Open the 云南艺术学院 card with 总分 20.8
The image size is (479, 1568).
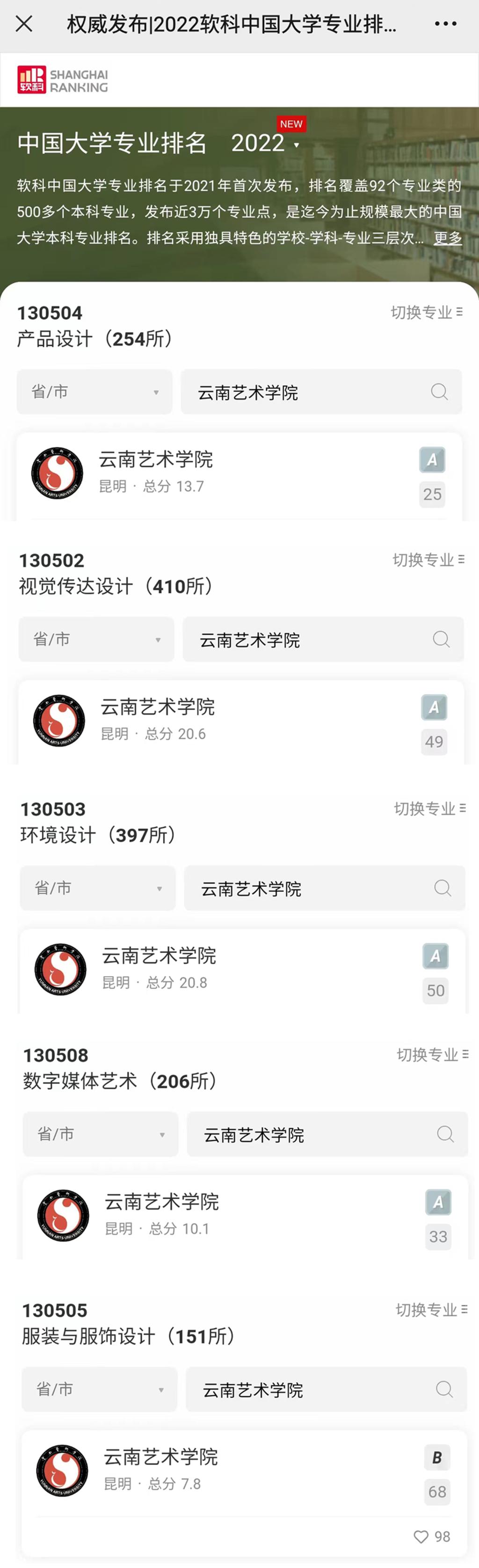242,971
